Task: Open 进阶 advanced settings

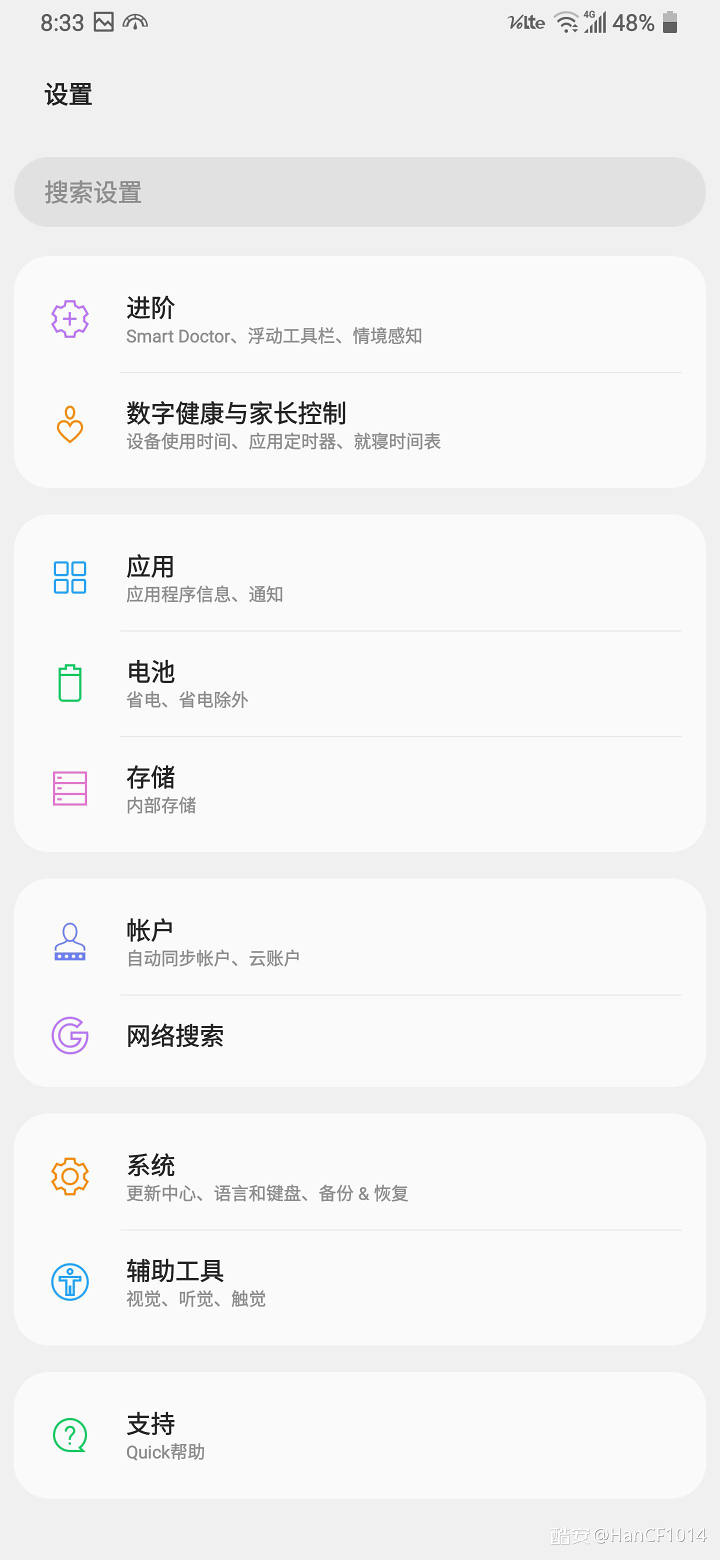Action: pyautogui.click(x=360, y=319)
